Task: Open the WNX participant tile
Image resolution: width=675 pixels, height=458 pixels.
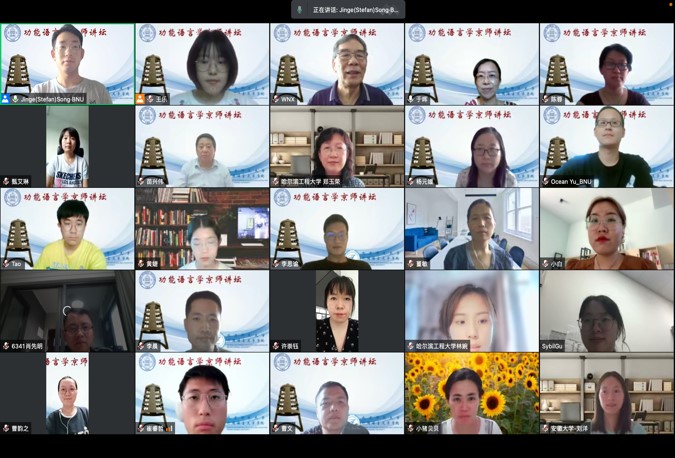Action: [336, 64]
